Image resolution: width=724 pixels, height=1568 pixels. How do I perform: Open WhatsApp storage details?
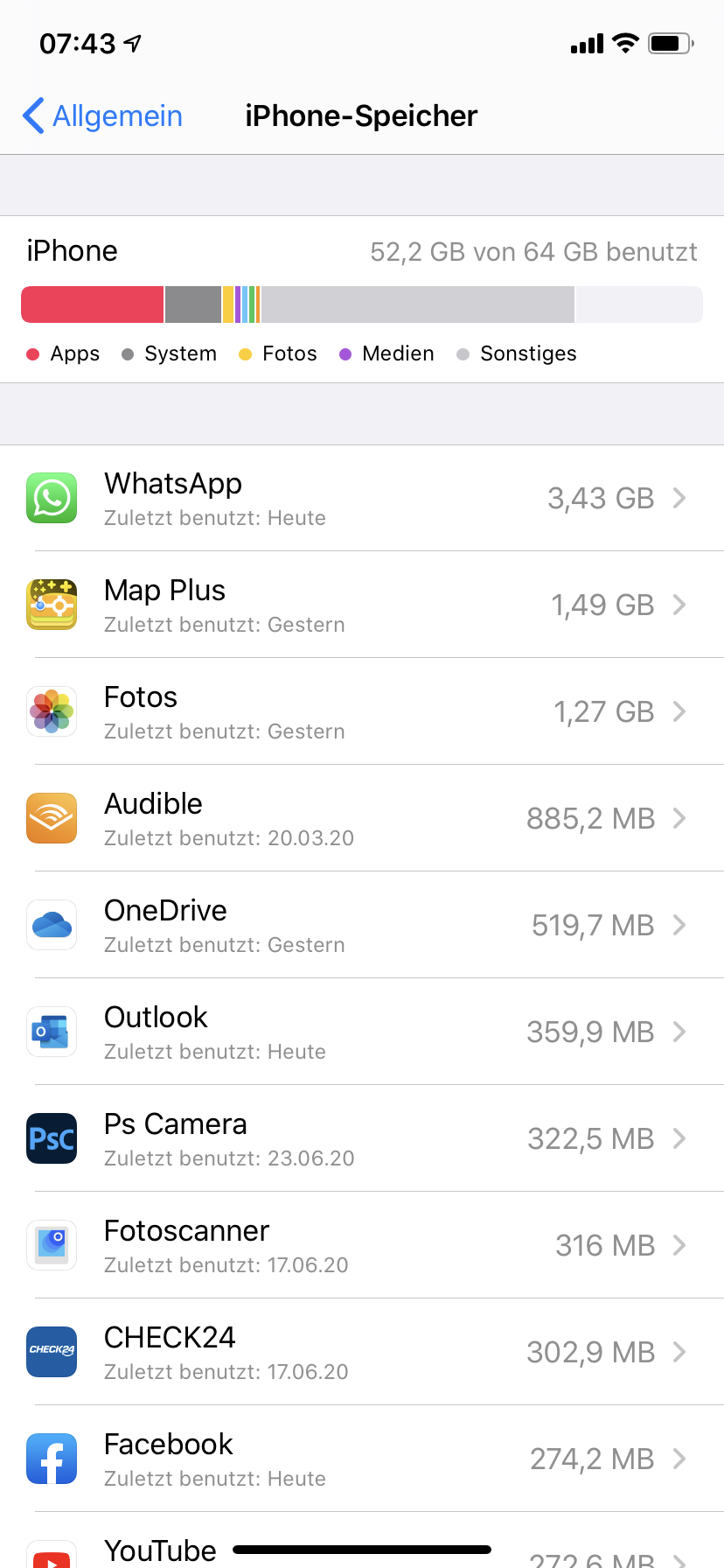pos(362,499)
